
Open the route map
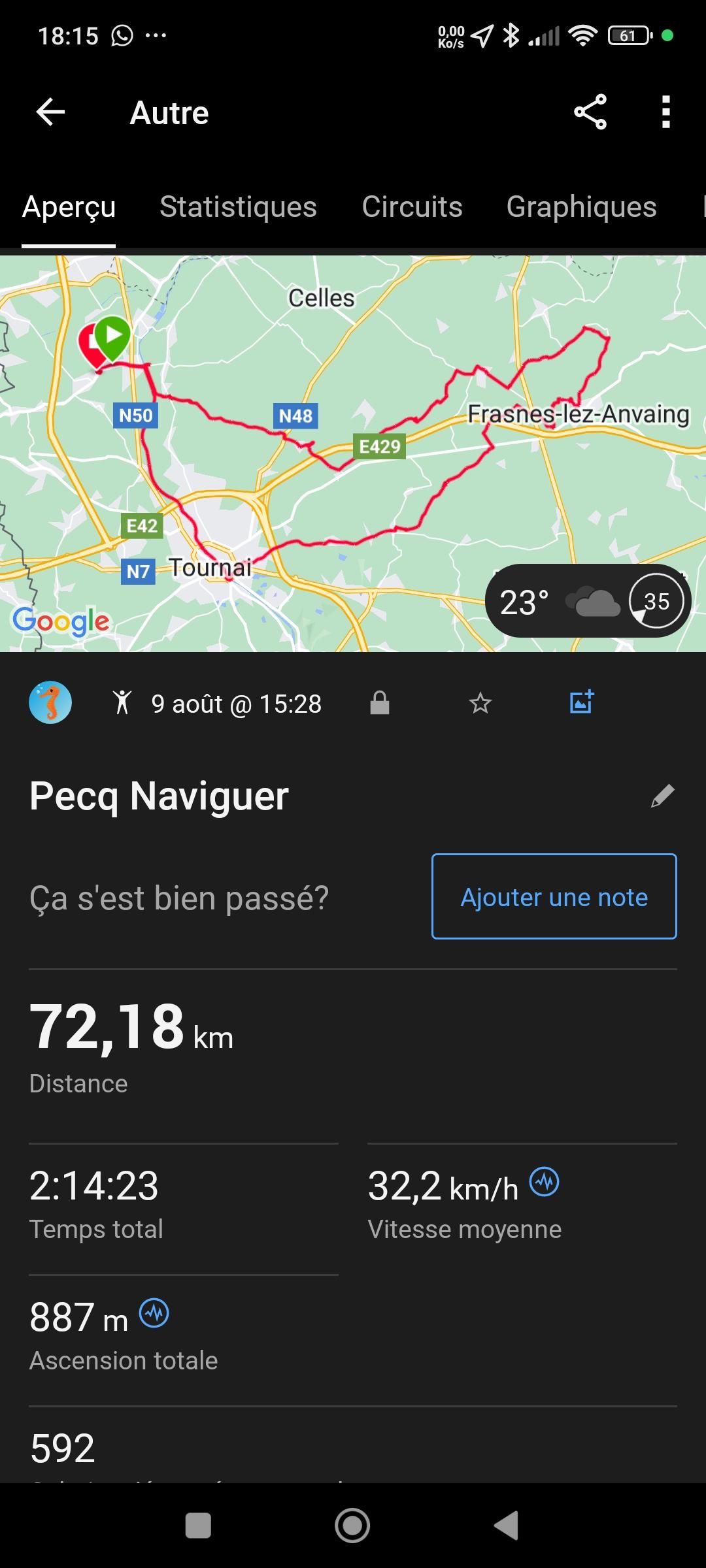(353, 453)
